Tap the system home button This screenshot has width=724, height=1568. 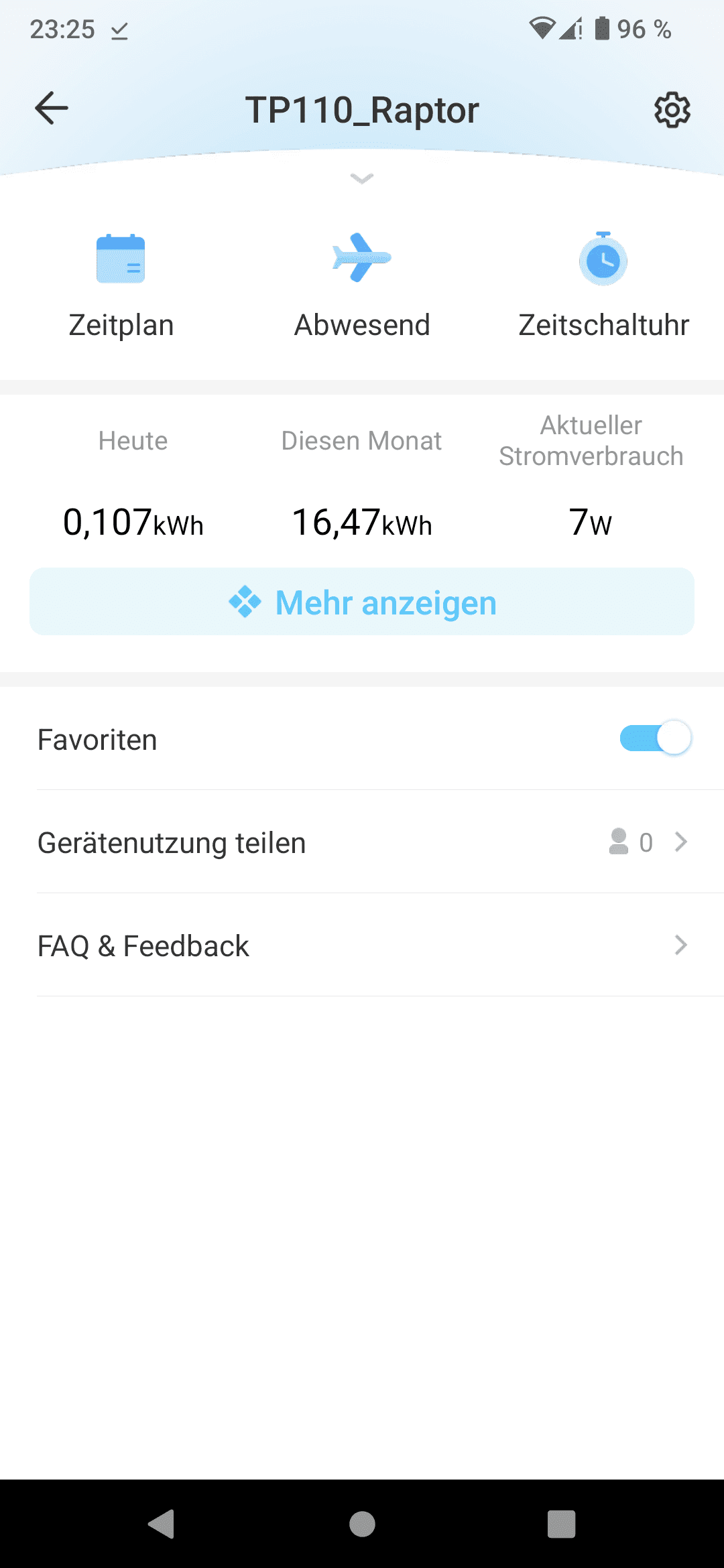(x=362, y=1524)
